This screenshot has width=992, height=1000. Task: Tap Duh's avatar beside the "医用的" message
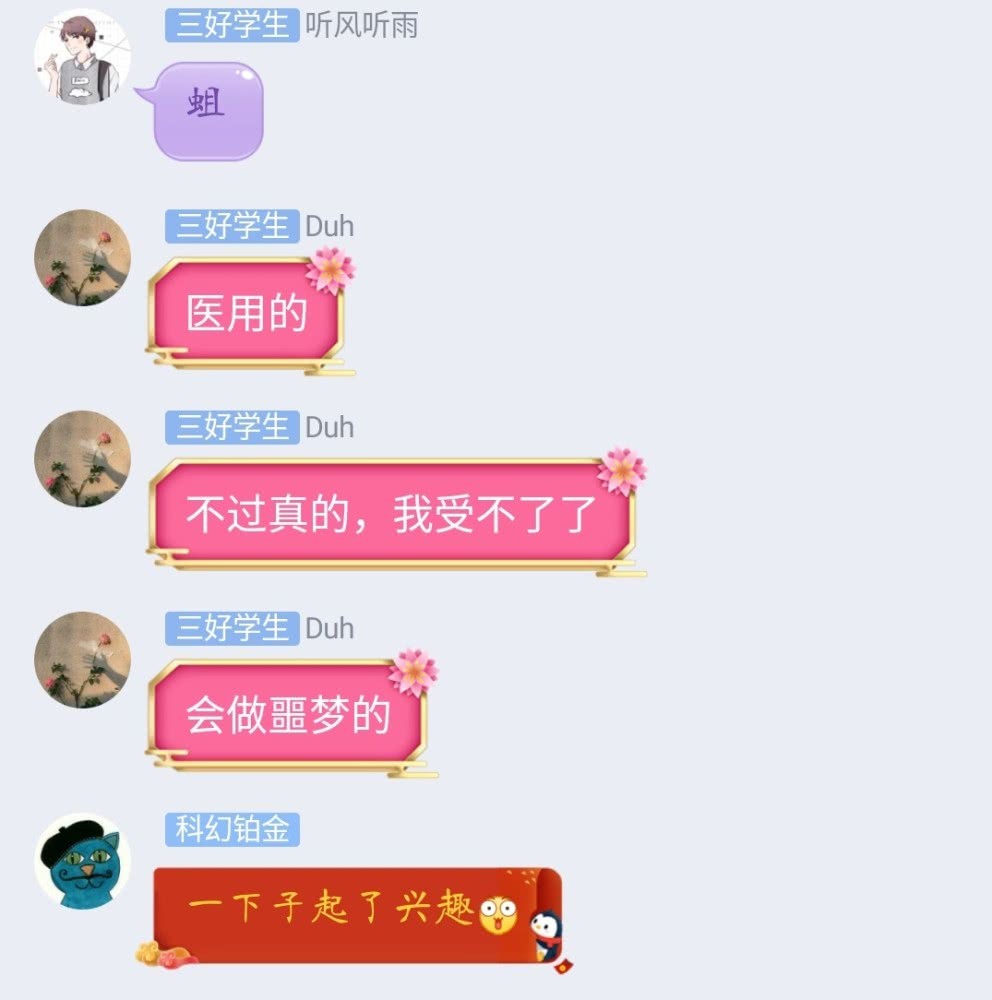point(82,257)
